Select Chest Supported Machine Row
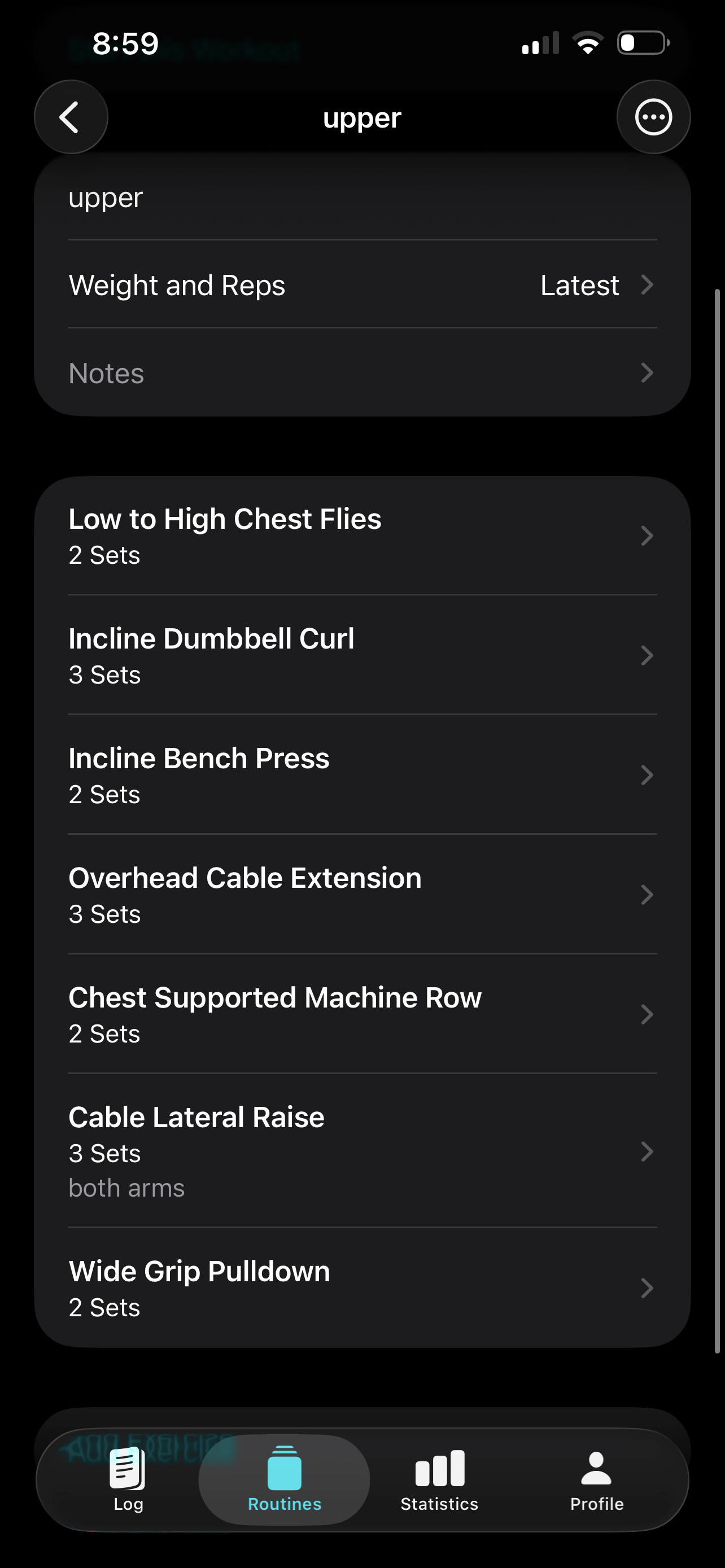 [361, 1014]
